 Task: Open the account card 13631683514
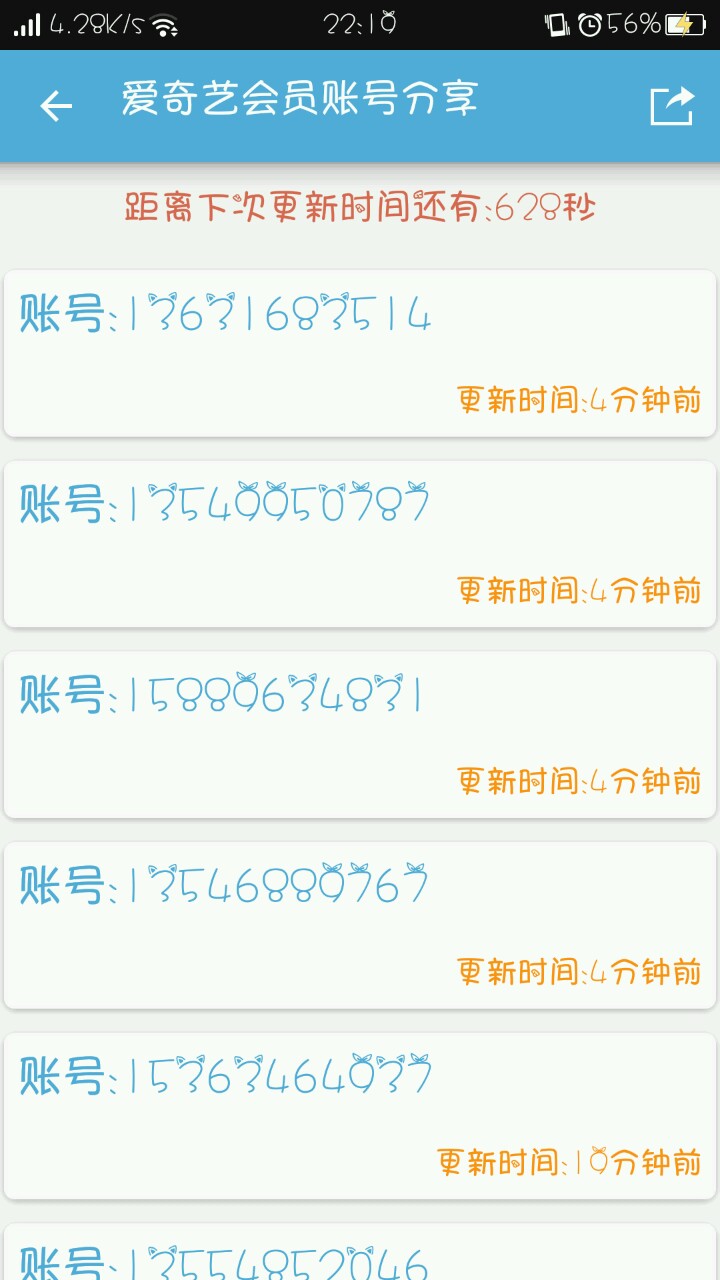[x=360, y=353]
